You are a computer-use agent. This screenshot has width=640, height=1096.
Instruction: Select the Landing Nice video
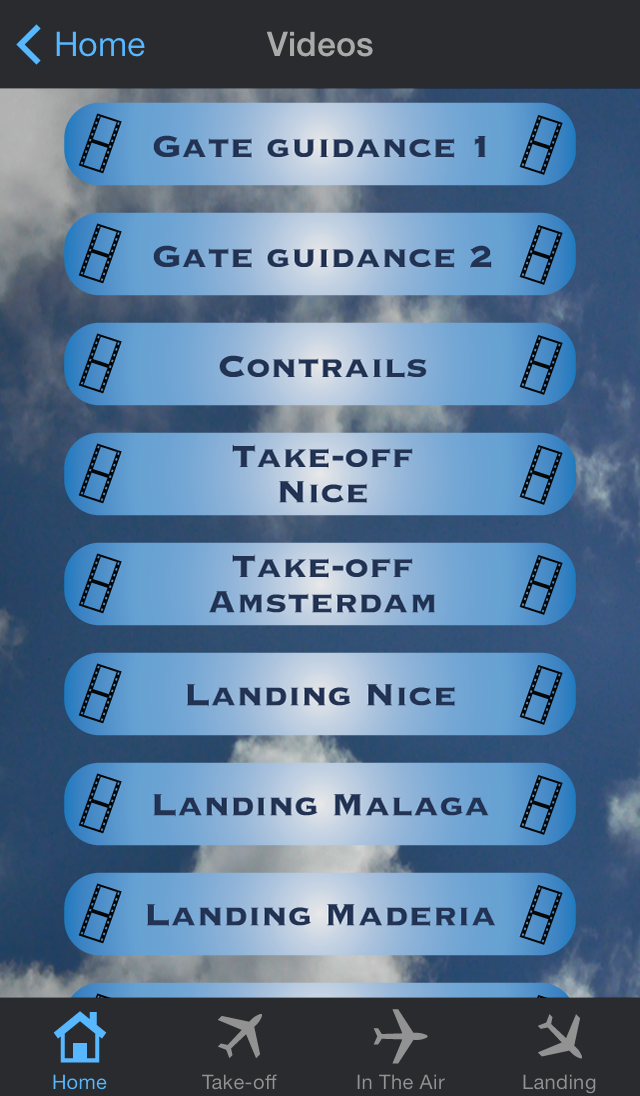click(320, 694)
